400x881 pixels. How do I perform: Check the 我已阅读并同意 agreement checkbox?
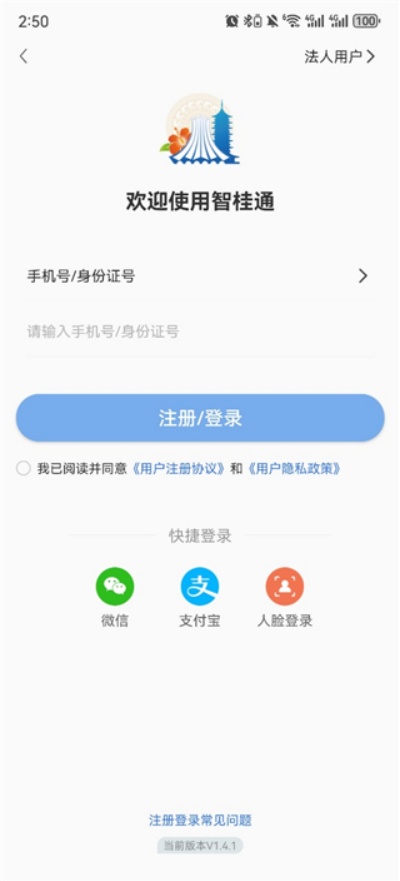pos(23,469)
